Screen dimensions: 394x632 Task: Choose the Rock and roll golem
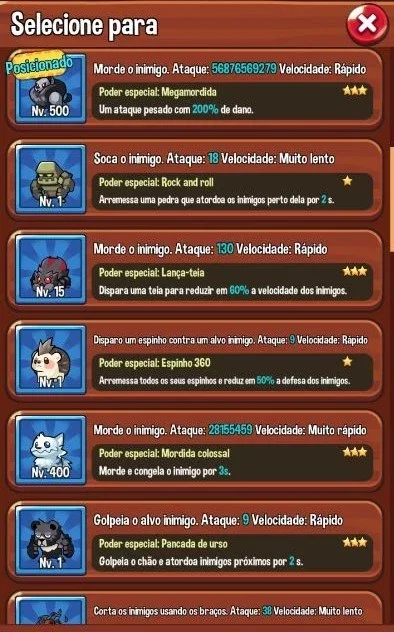click(x=195, y=179)
